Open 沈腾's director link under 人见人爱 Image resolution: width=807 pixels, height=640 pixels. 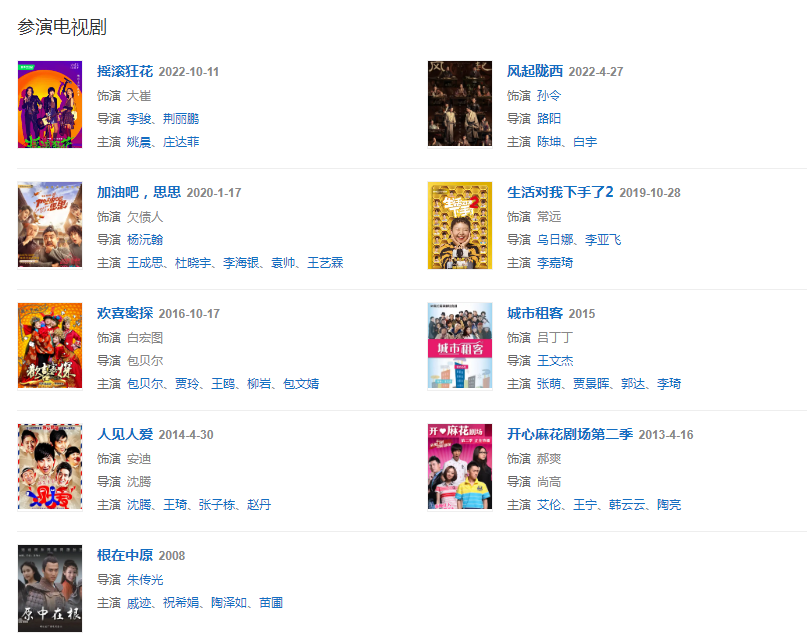pos(139,482)
